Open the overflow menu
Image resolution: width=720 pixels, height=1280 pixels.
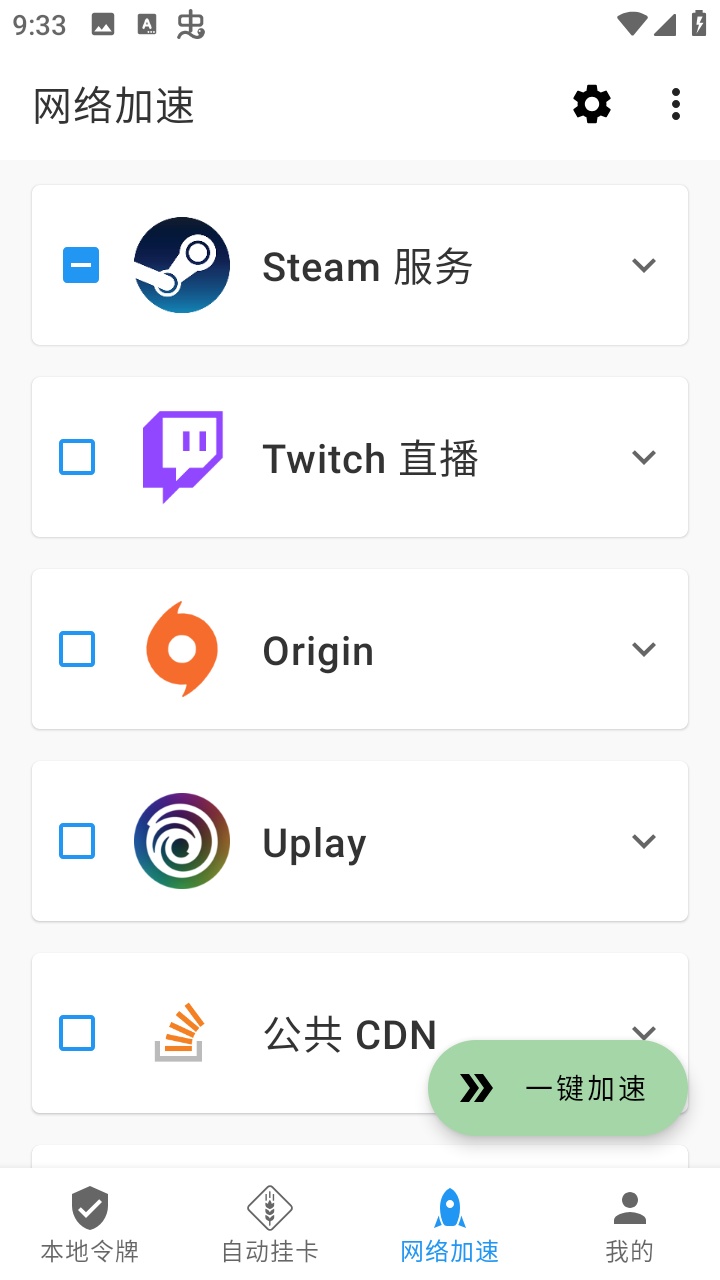676,104
